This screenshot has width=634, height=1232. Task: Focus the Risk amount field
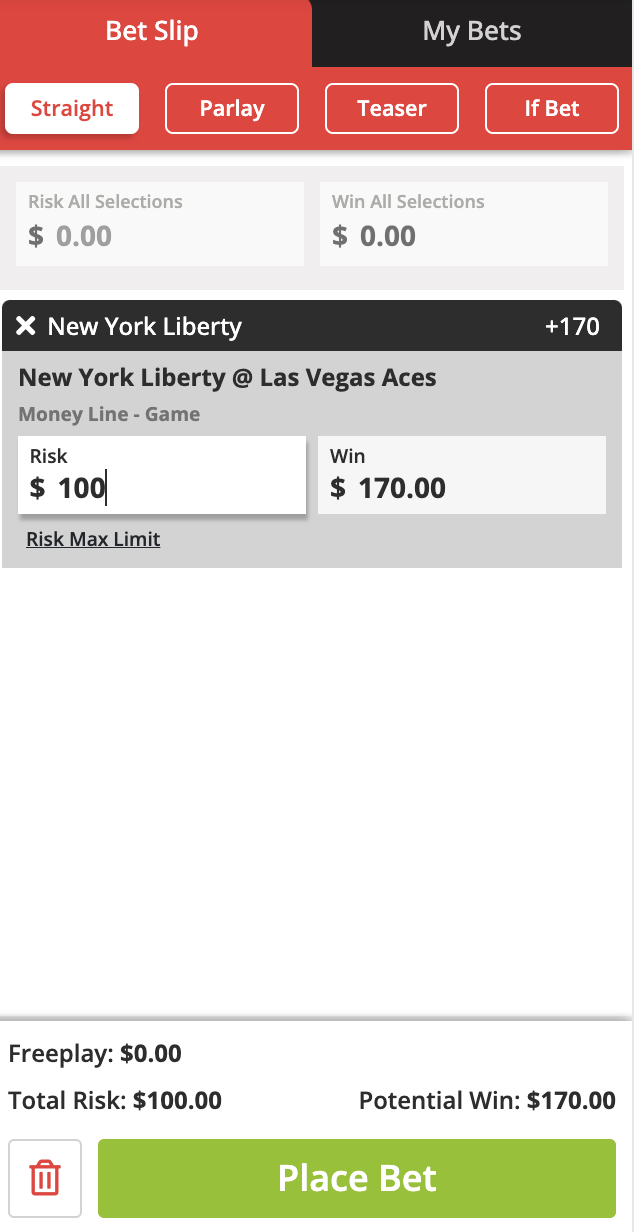(x=162, y=475)
